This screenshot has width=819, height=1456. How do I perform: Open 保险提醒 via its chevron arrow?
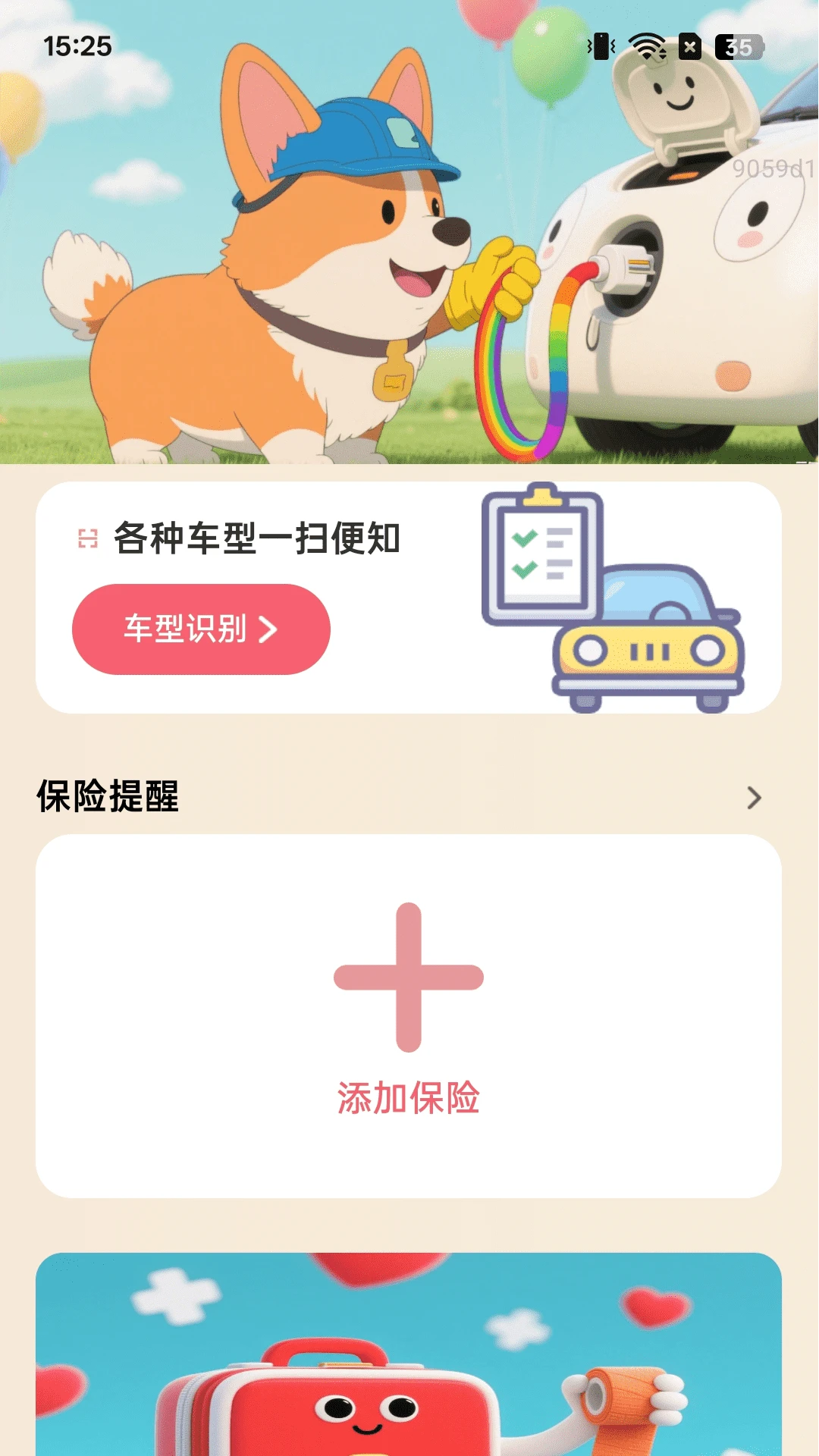pyautogui.click(x=753, y=798)
